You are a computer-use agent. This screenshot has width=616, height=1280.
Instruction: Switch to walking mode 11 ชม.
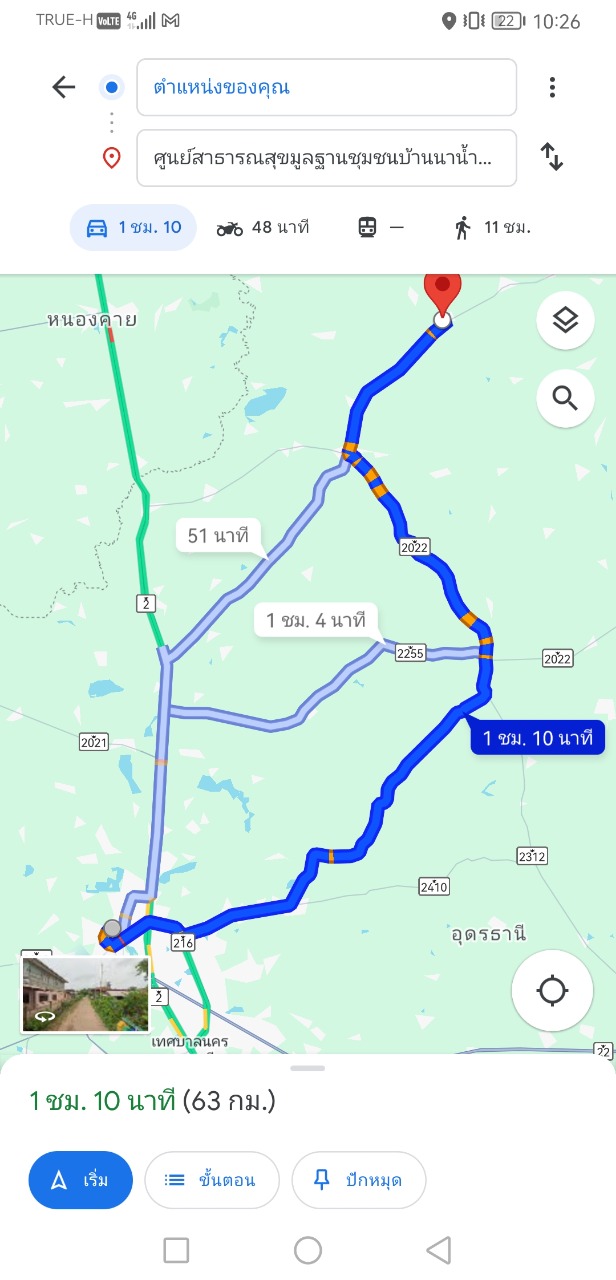pos(492,228)
